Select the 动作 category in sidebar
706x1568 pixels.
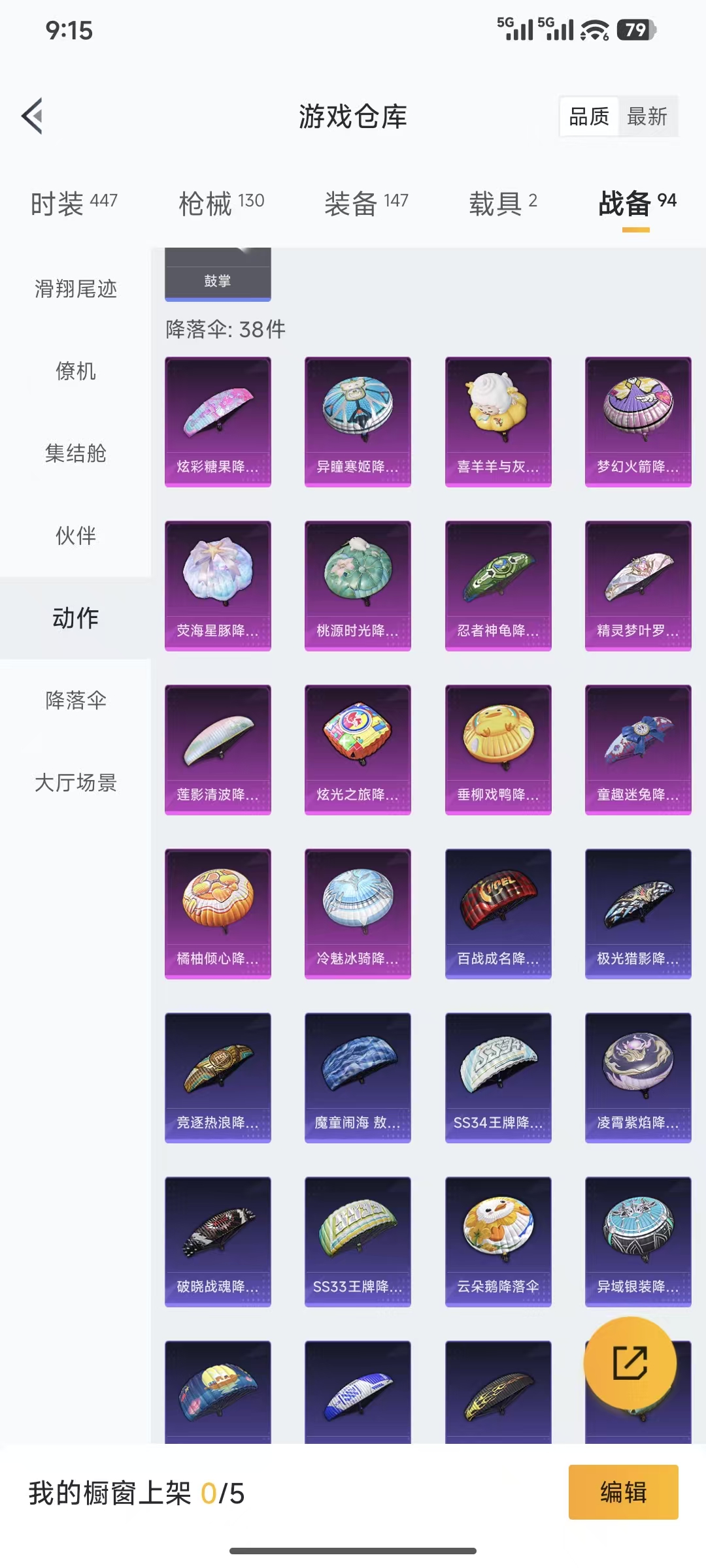74,618
